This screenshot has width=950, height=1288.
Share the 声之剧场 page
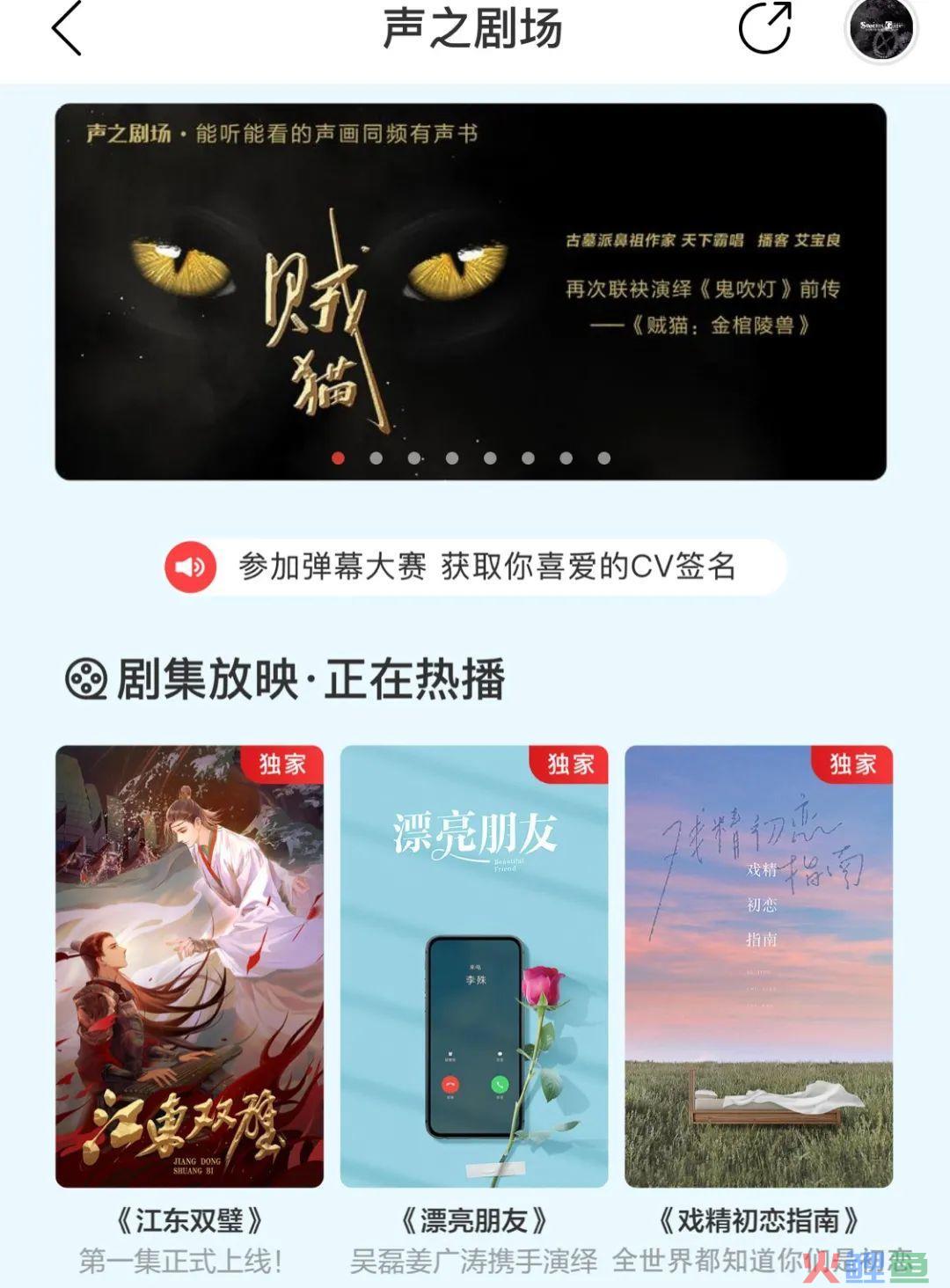click(764, 28)
